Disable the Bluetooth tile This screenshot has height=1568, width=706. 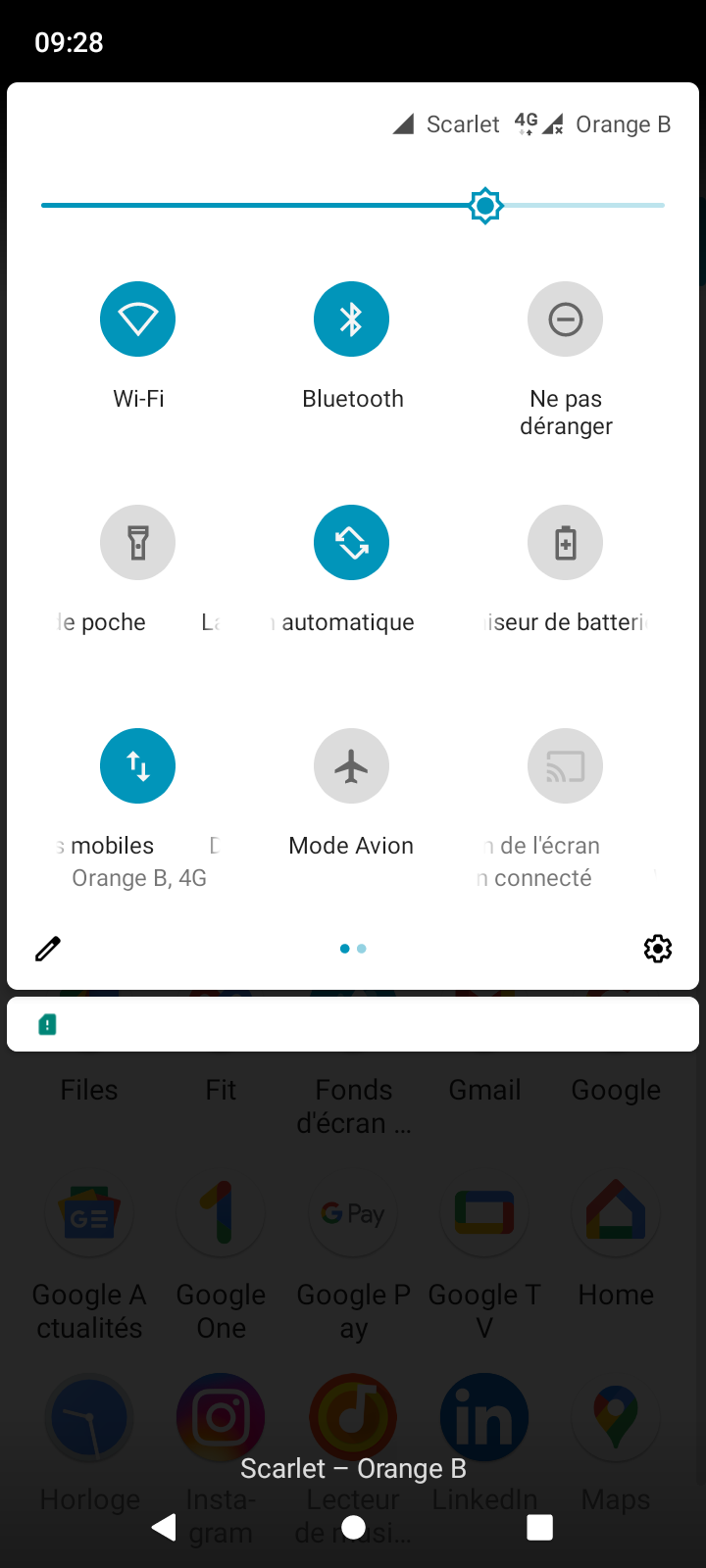[x=351, y=318]
